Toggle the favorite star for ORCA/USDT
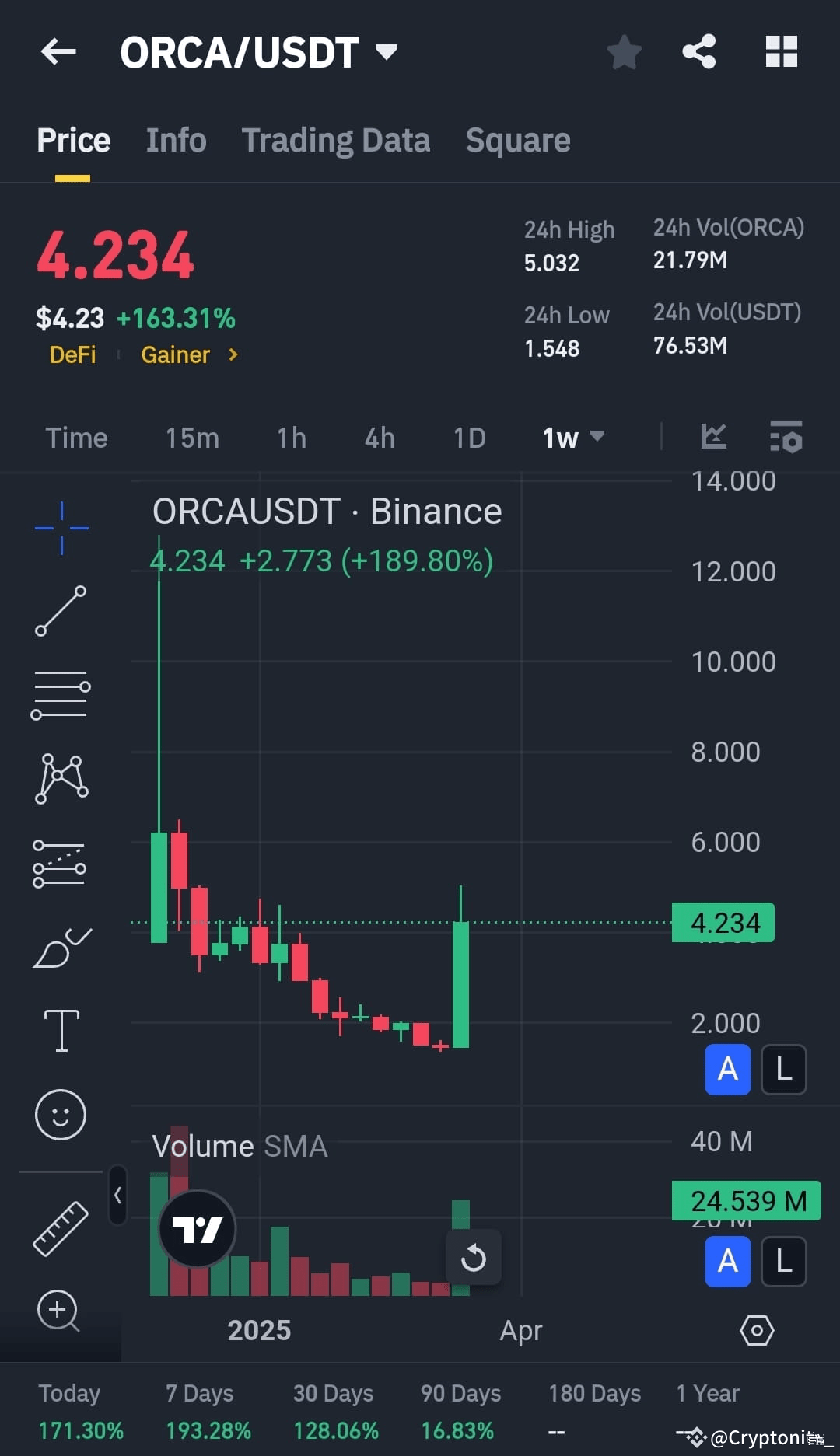Image resolution: width=840 pixels, height=1456 pixels. [x=624, y=51]
